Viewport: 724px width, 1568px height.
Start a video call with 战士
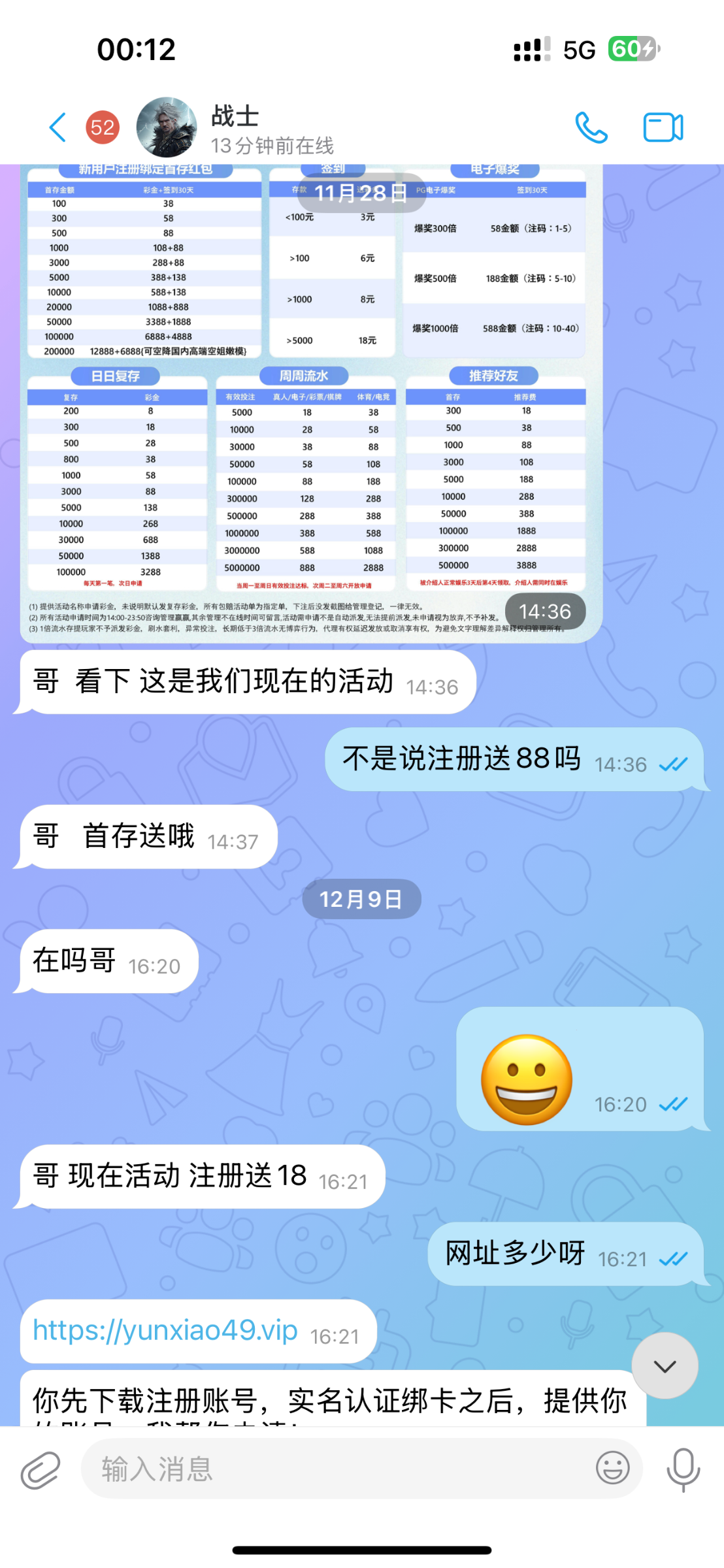(x=663, y=127)
